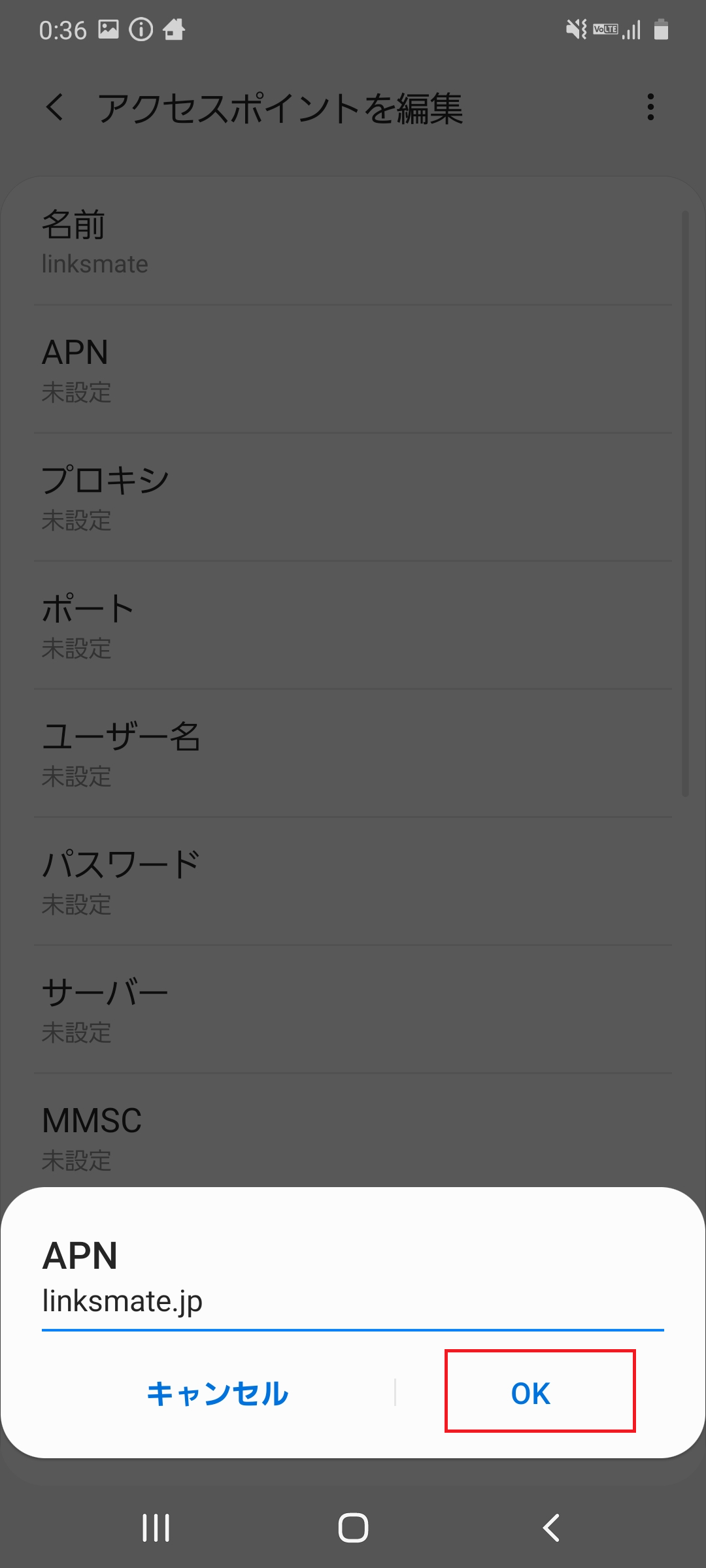Tap the screenshot notification icon

tap(109, 29)
